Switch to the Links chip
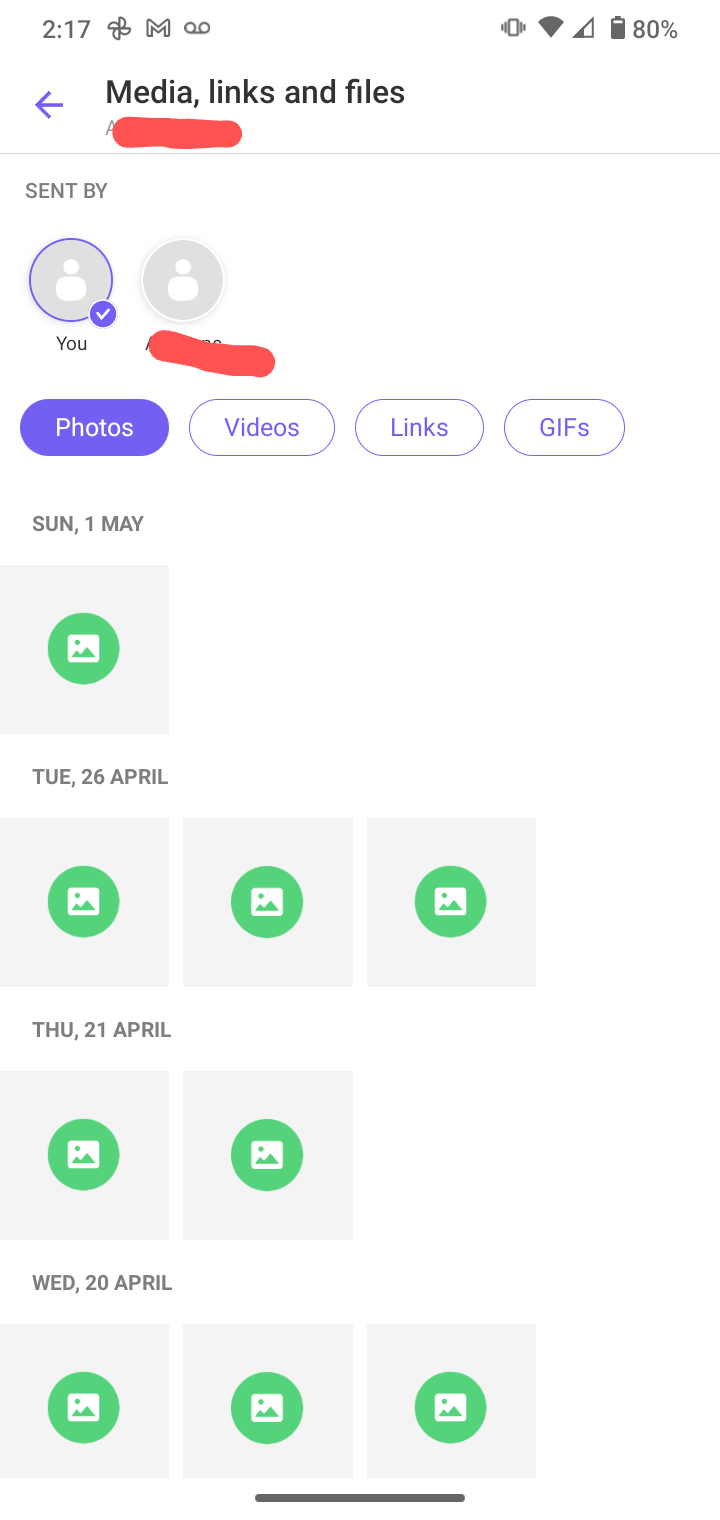720x1520 pixels. (x=419, y=427)
